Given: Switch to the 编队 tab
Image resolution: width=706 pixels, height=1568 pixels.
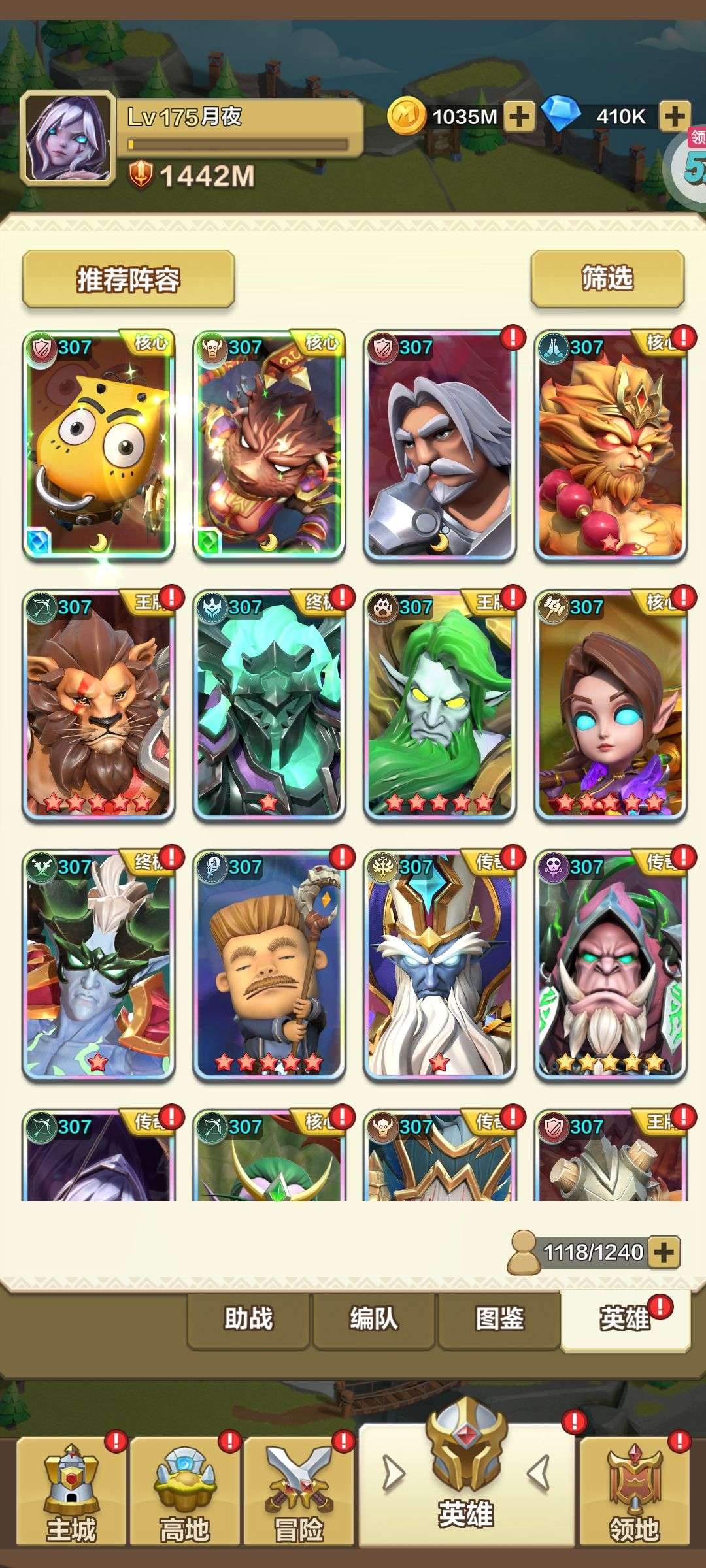Looking at the screenshot, I should pos(373,1319).
